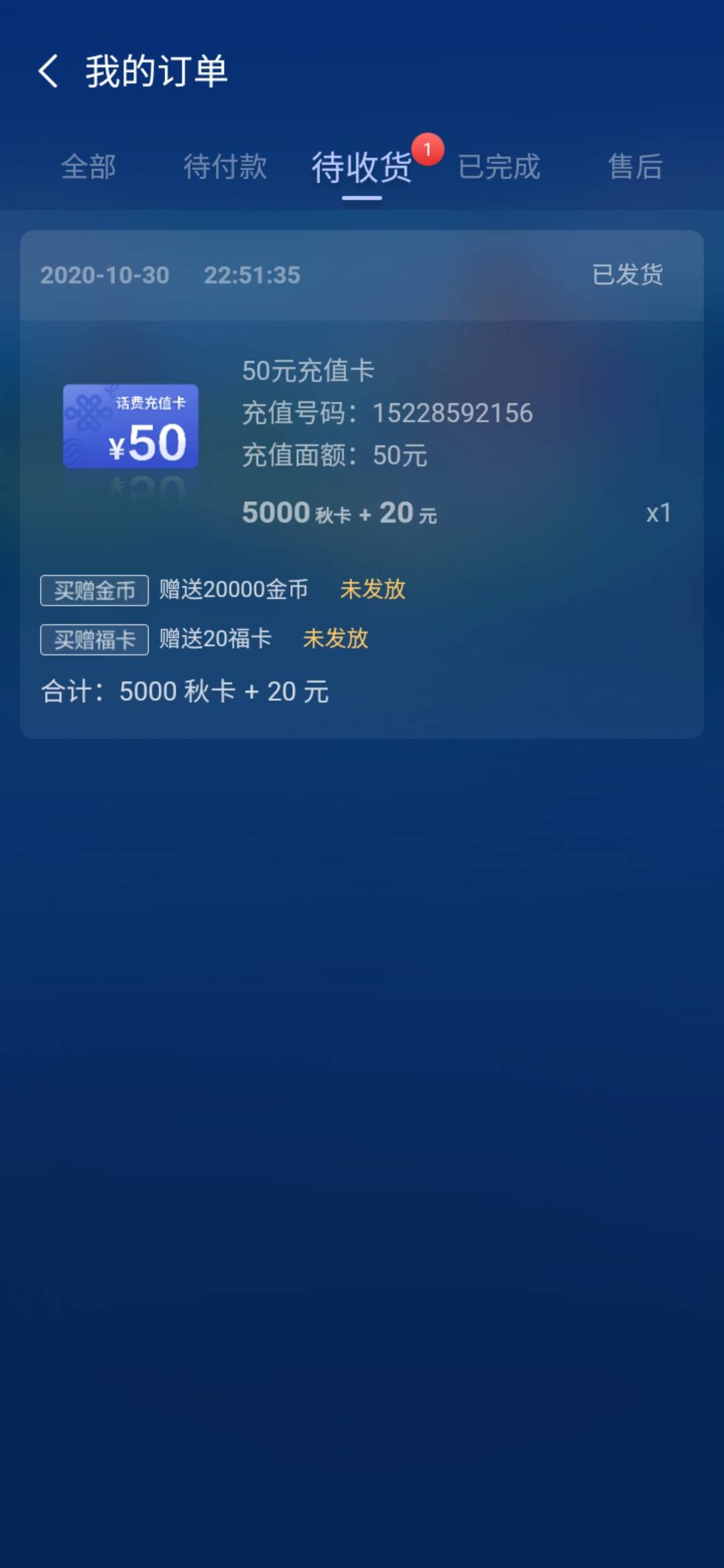This screenshot has width=724, height=1568.
Task: Click 未发放 next to 赠送20福卡
Action: coord(335,640)
